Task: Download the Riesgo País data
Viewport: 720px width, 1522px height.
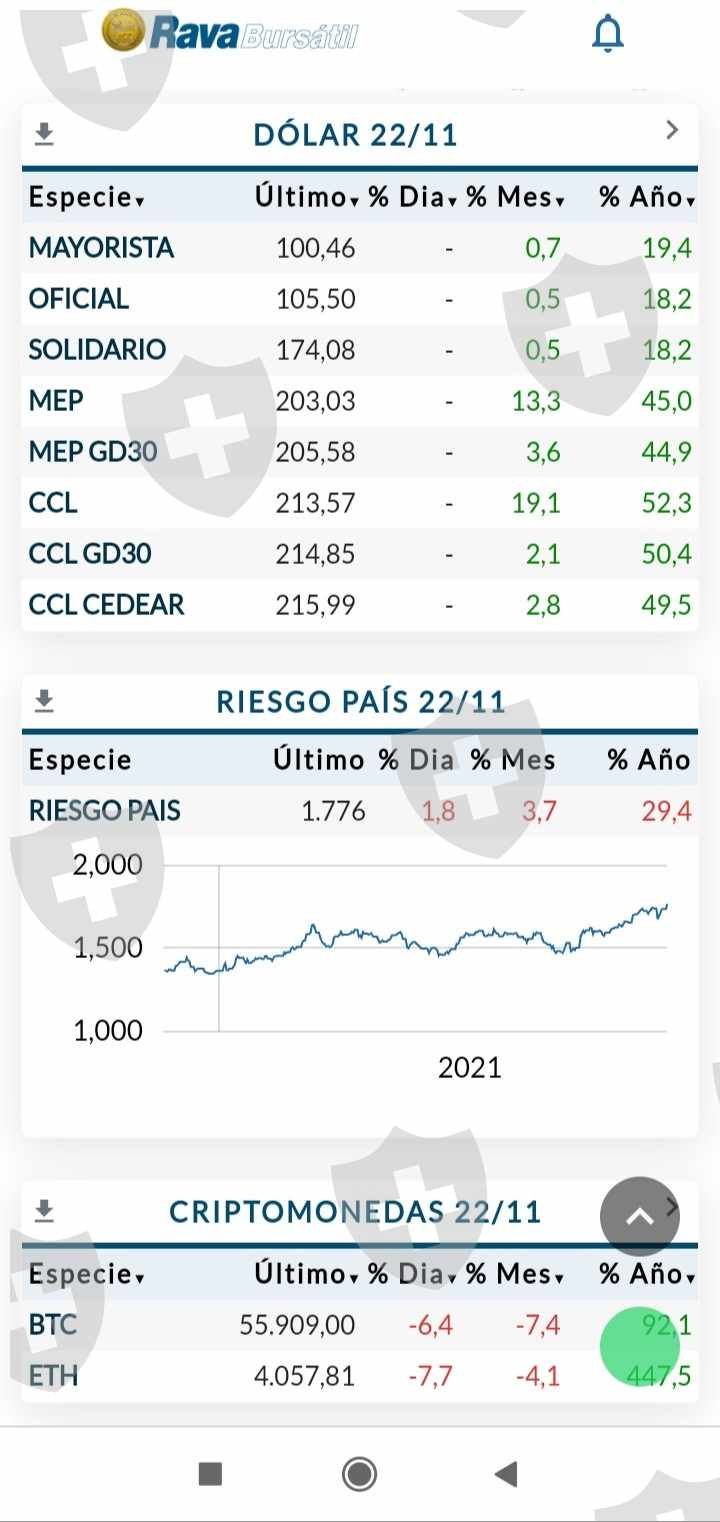Action: coord(44,702)
